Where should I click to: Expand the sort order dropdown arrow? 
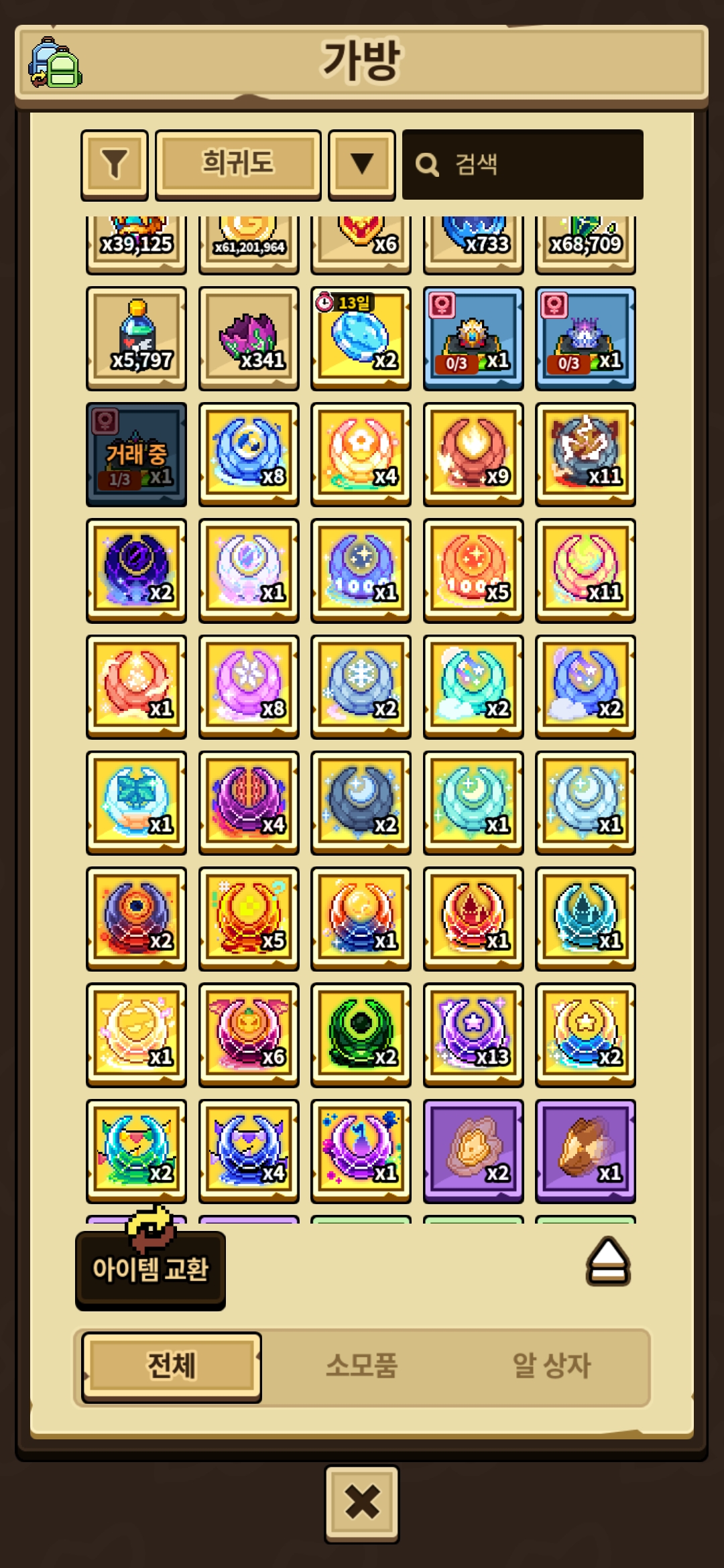pyautogui.click(x=361, y=164)
